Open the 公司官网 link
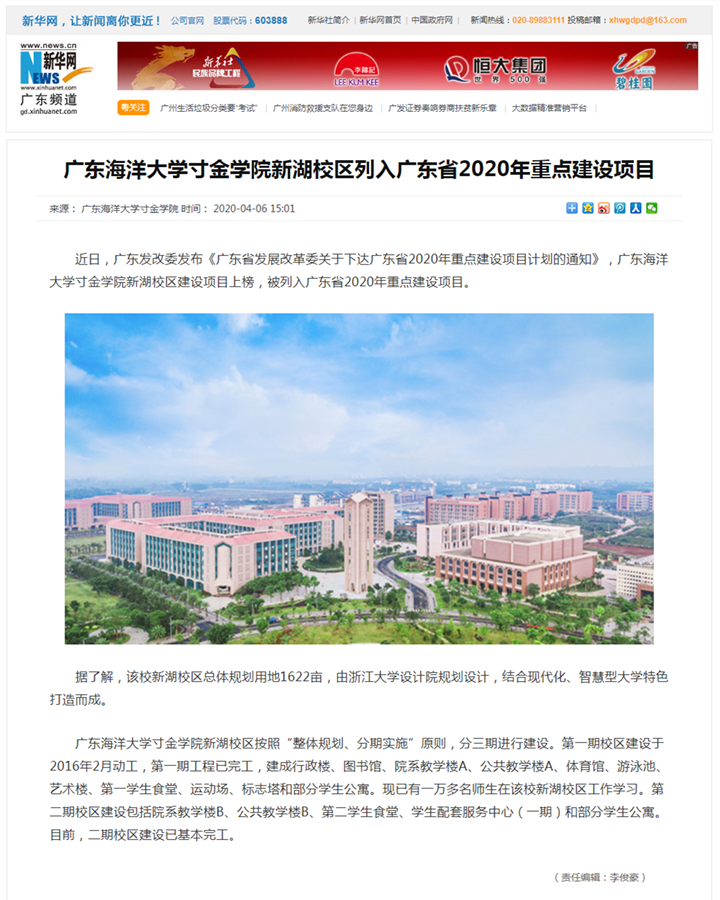Screen dimensions: 720x900 [187, 20]
